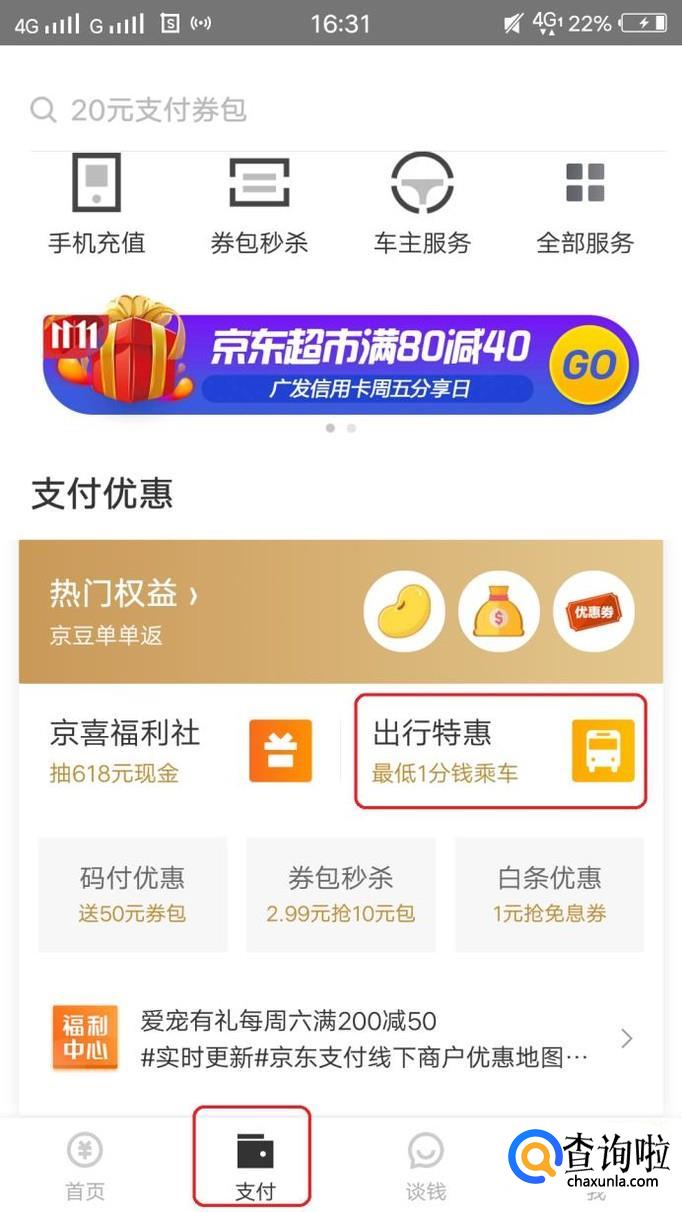Switch to 谈钱 tab

(425, 1166)
